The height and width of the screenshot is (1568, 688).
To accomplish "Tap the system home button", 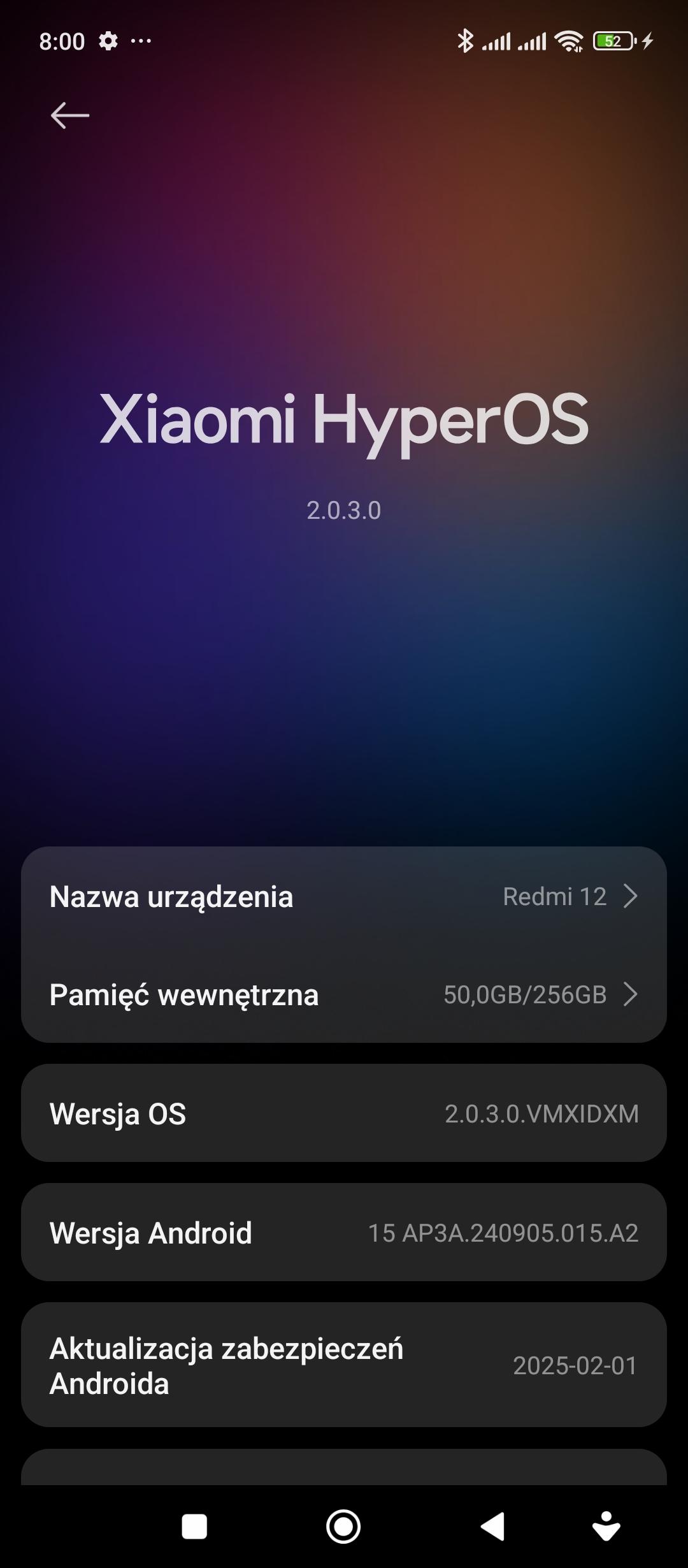I will pyautogui.click(x=343, y=1527).
